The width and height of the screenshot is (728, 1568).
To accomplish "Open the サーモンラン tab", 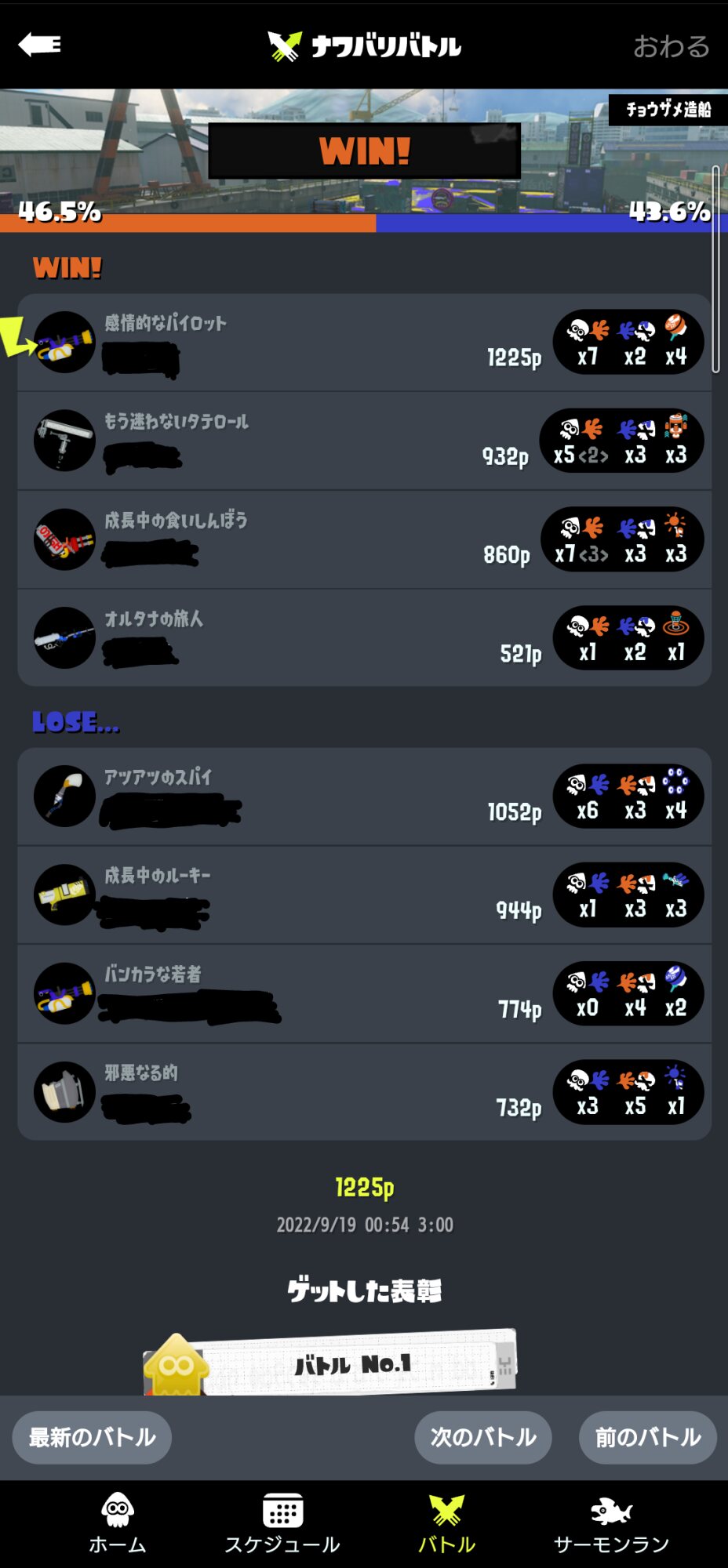I will coord(611,1523).
